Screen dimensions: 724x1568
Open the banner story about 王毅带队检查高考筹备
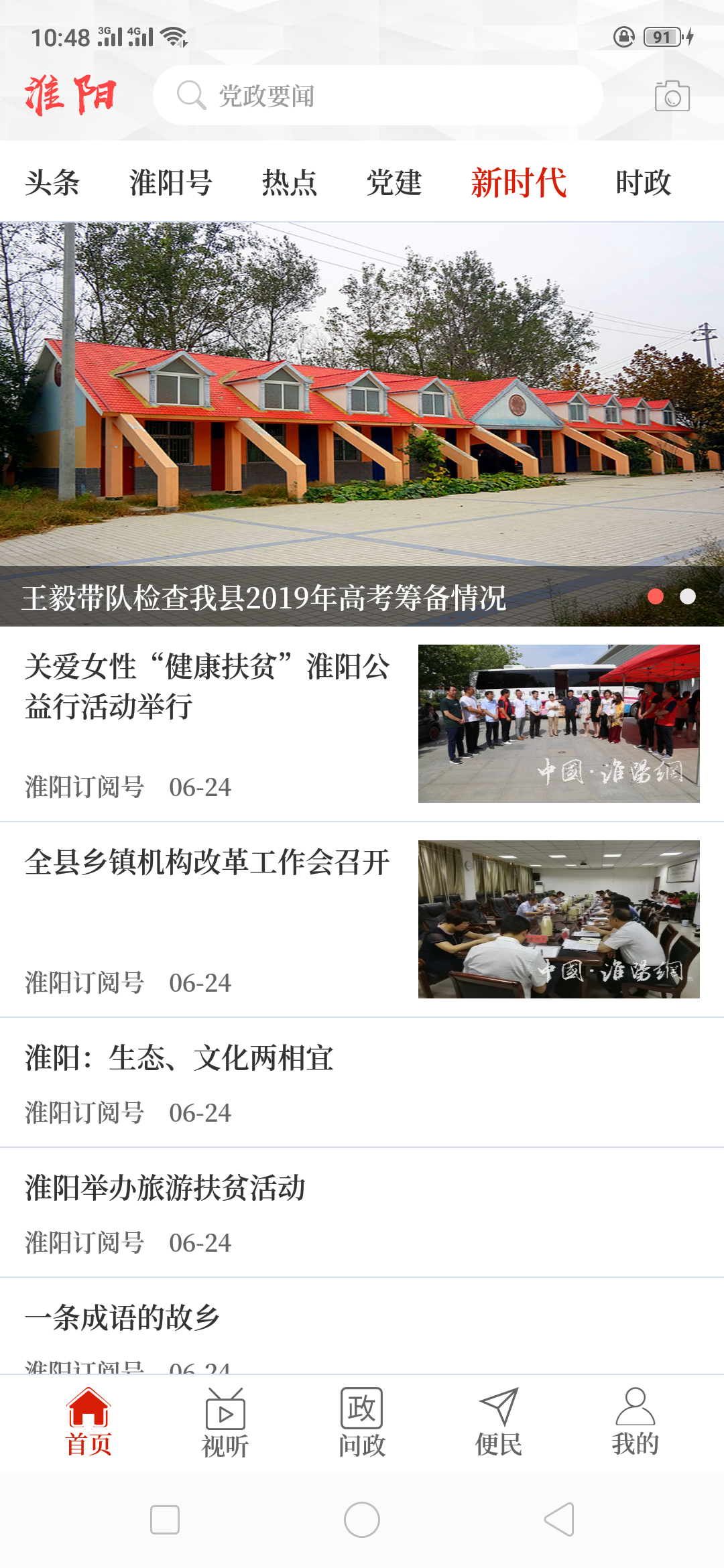pyautogui.click(x=362, y=423)
